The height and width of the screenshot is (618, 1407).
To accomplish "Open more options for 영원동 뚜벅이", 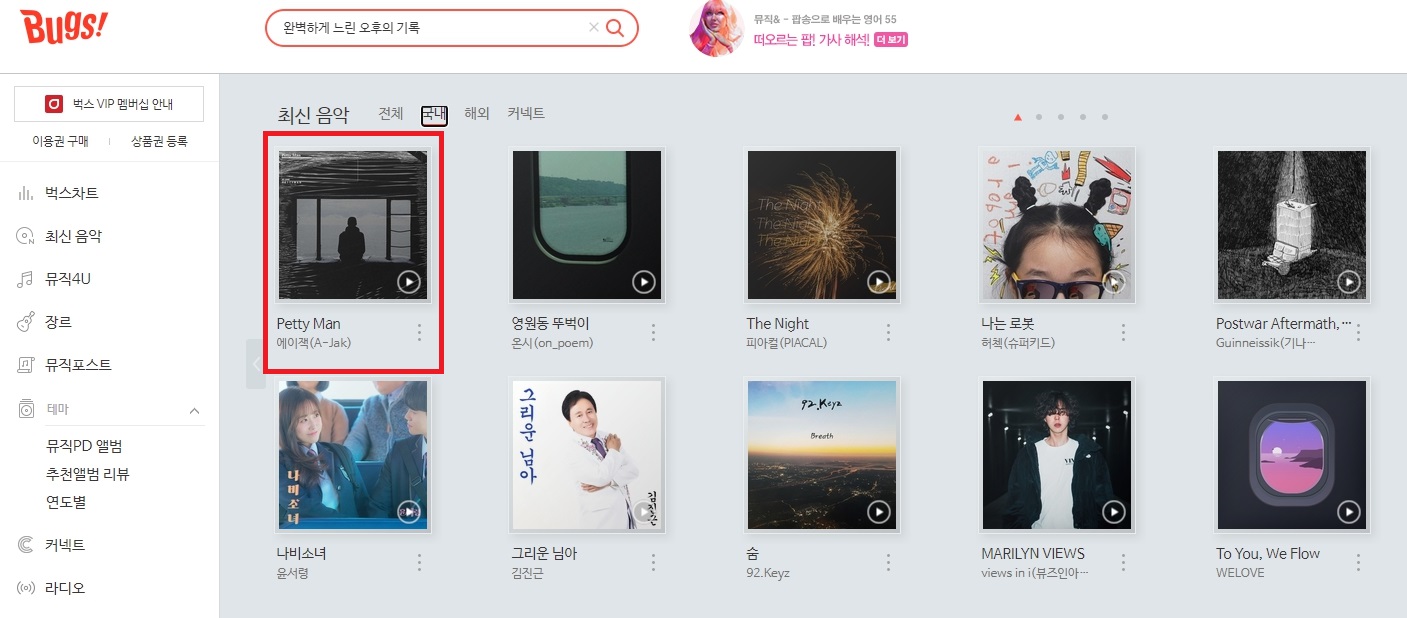I will tap(653, 332).
